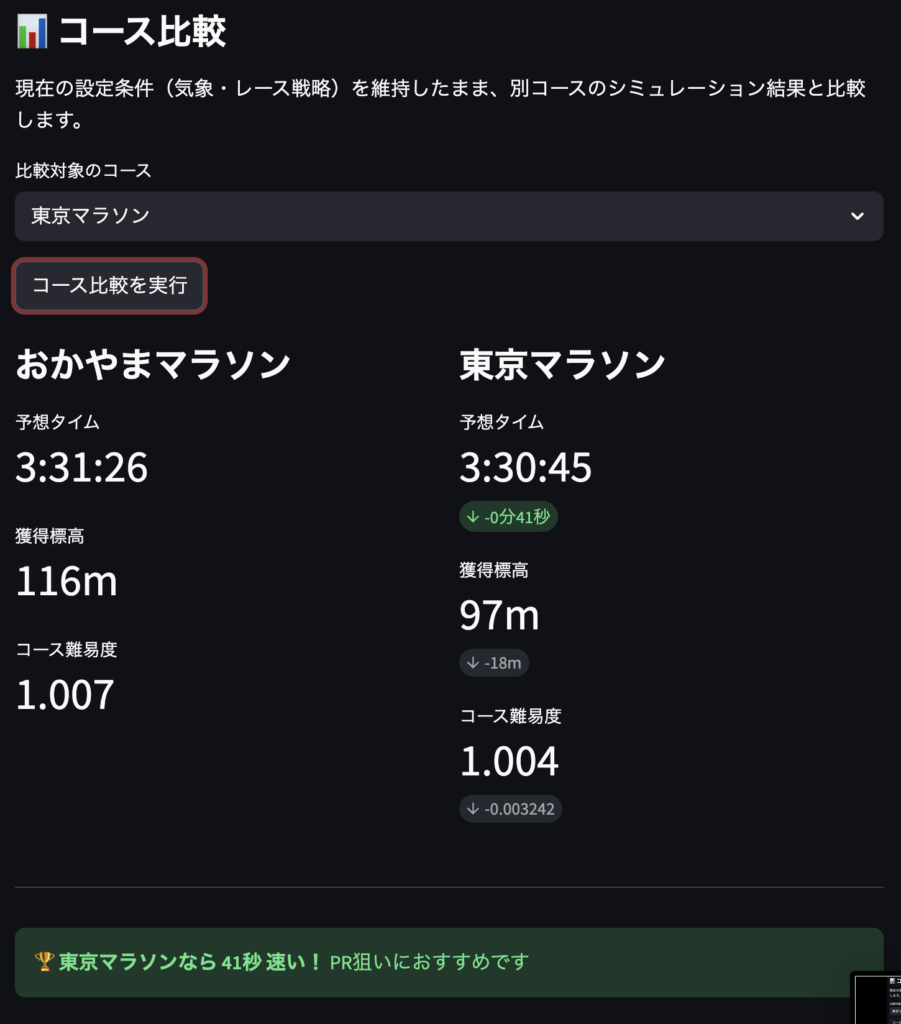The width and height of the screenshot is (901, 1024).
Task: Click the predicted time 3:31:26 value
Action: click(x=81, y=468)
